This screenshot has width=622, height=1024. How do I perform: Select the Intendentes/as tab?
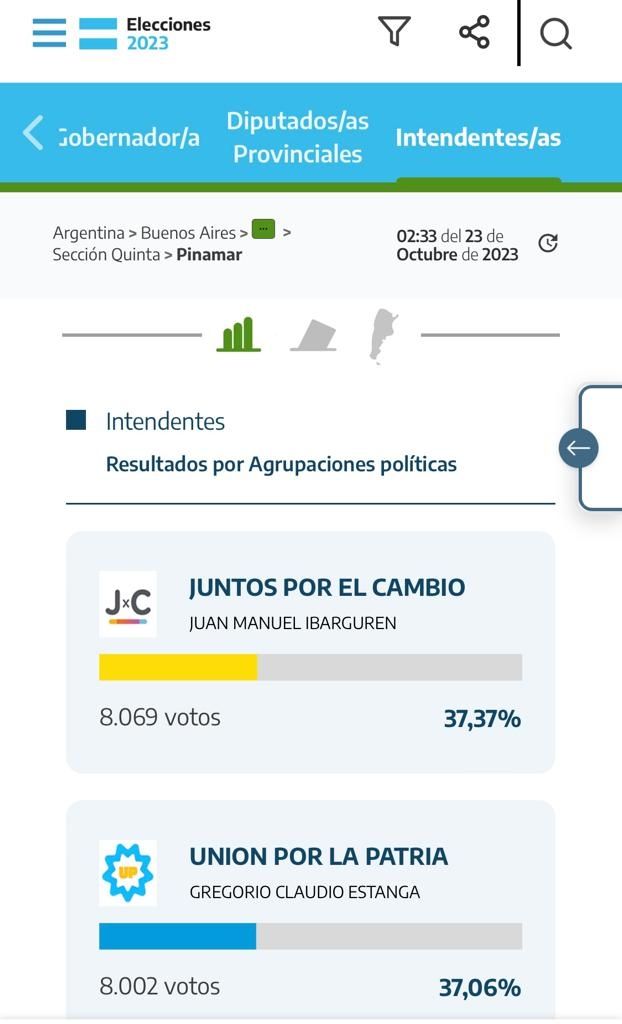pos(478,137)
